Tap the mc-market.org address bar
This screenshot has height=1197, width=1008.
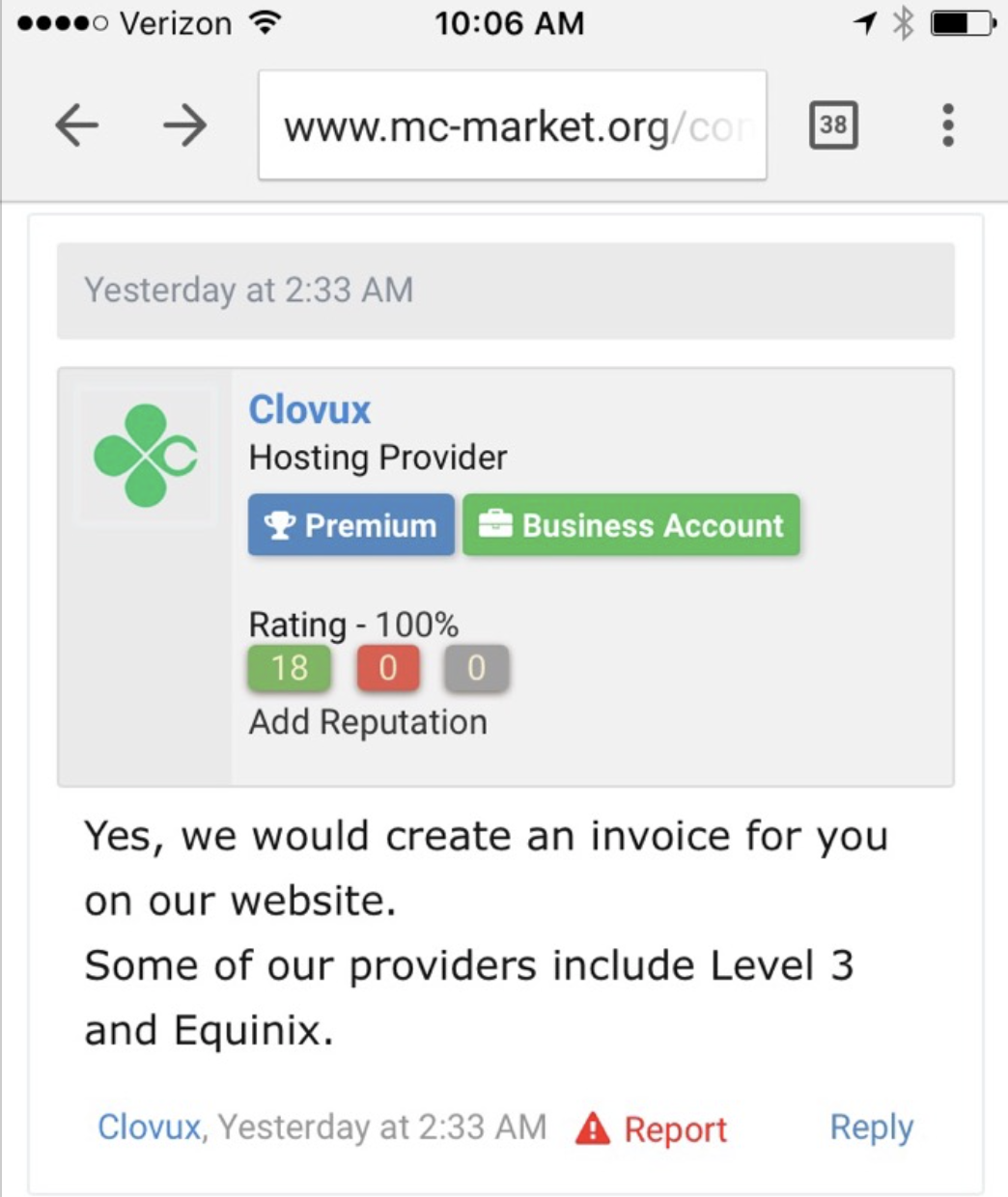(x=512, y=125)
